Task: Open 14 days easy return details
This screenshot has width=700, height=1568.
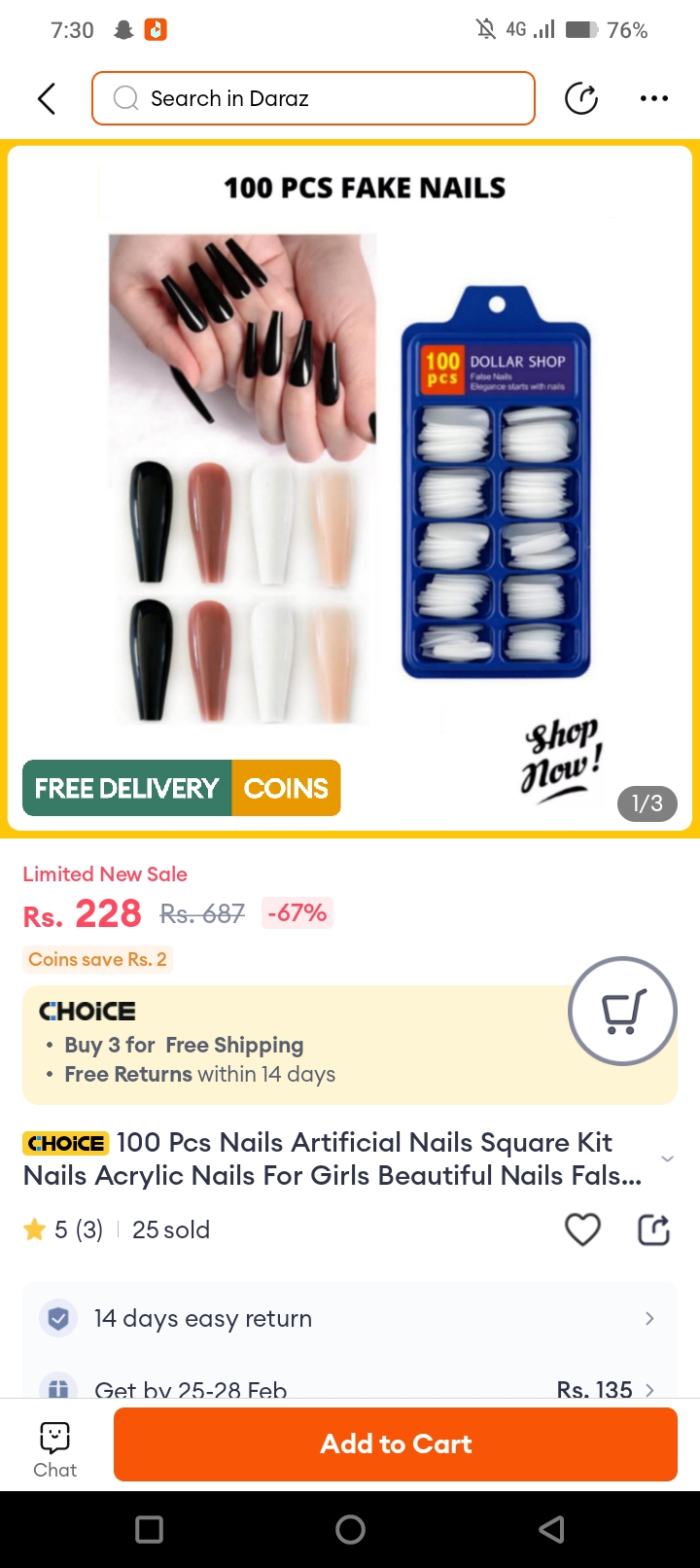Action: [350, 1318]
